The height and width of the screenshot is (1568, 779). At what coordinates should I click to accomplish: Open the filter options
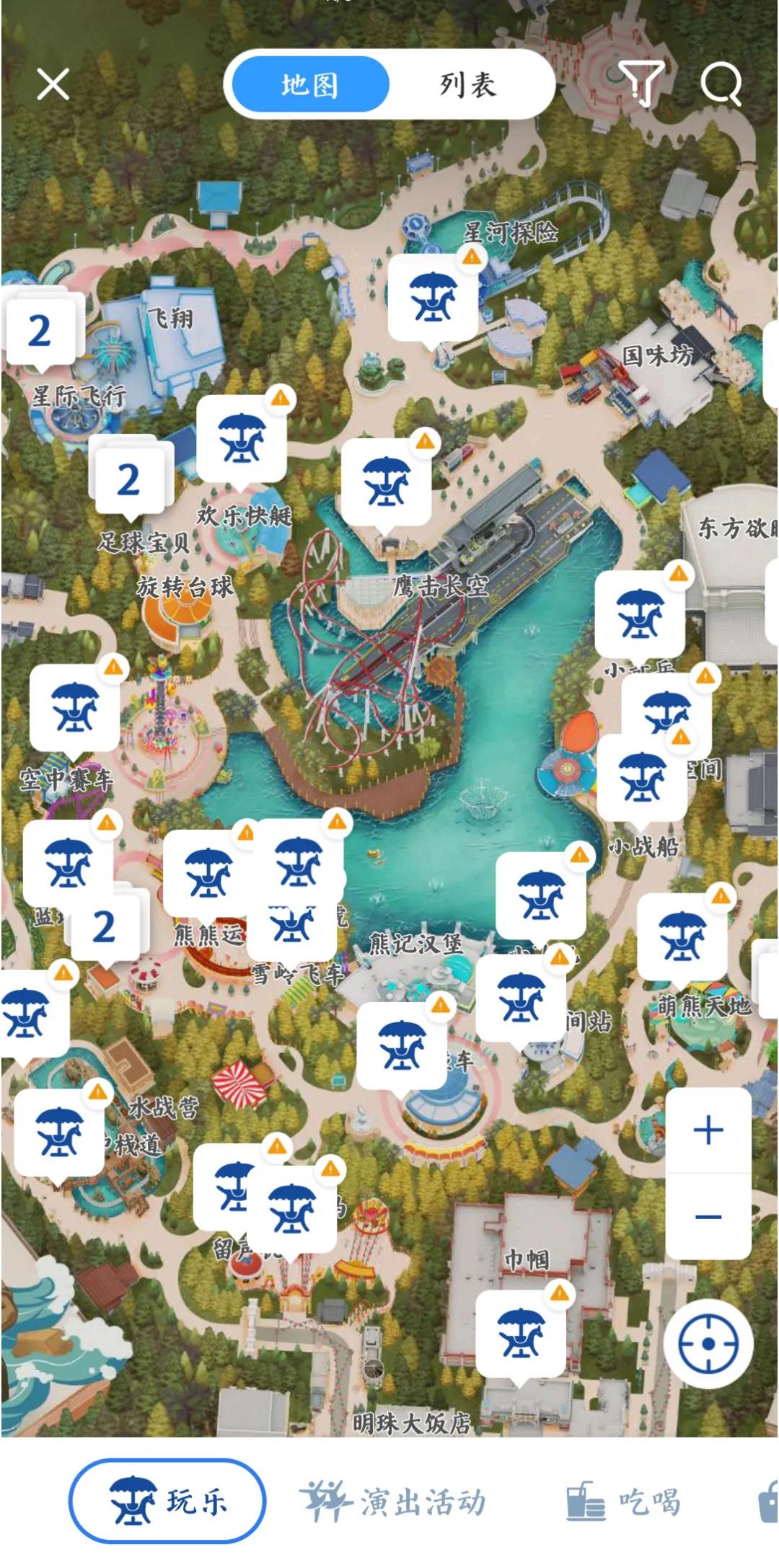click(x=641, y=83)
